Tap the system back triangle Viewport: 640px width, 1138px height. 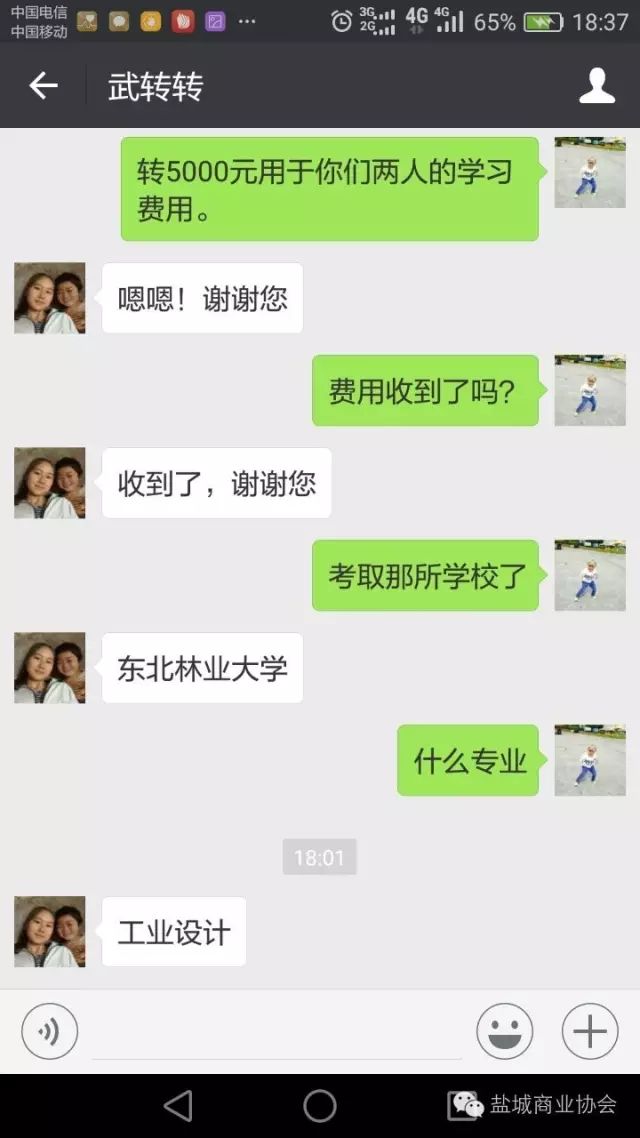pos(178,1105)
